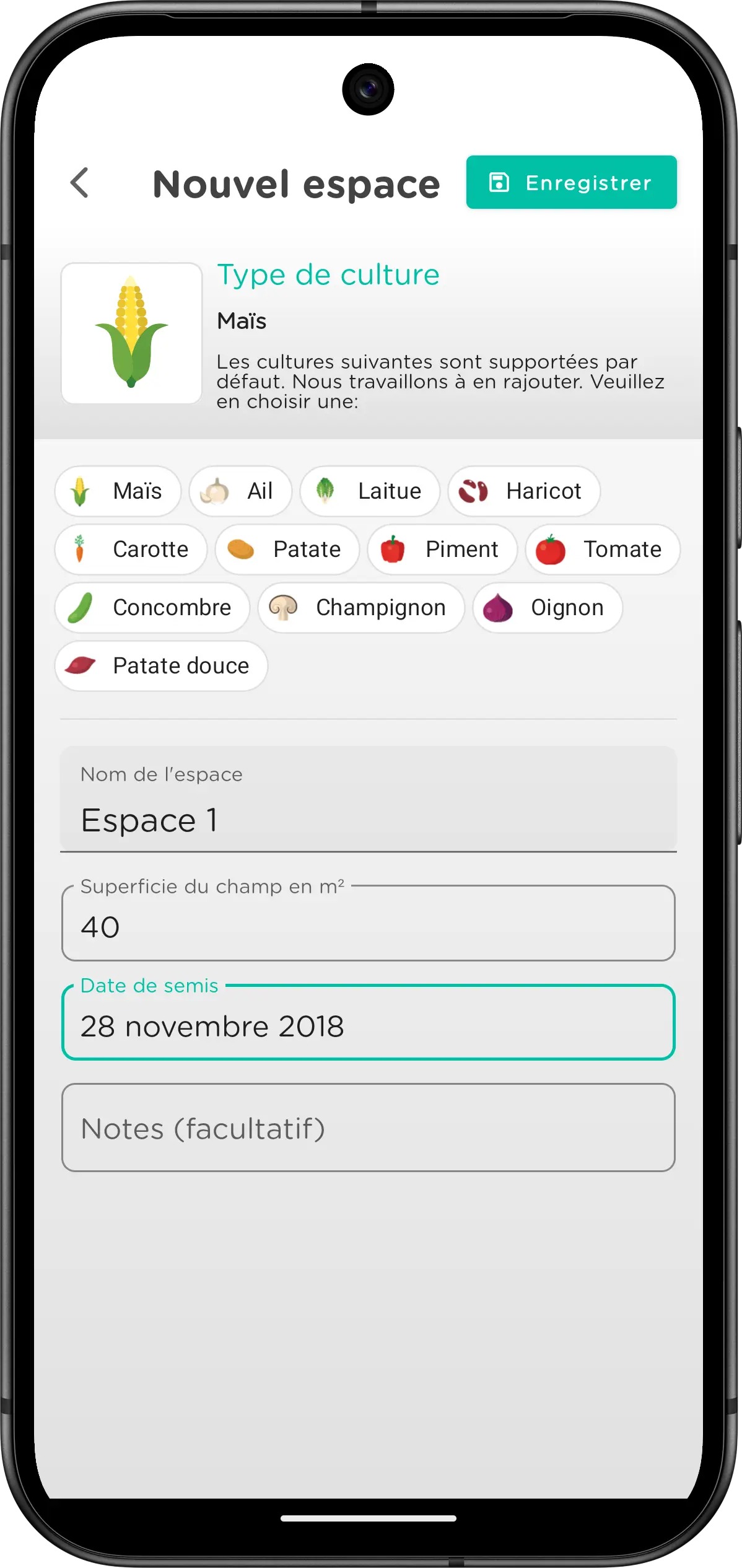The image size is (742, 1568).
Task: Tap the Champignon chip
Action: [360, 608]
